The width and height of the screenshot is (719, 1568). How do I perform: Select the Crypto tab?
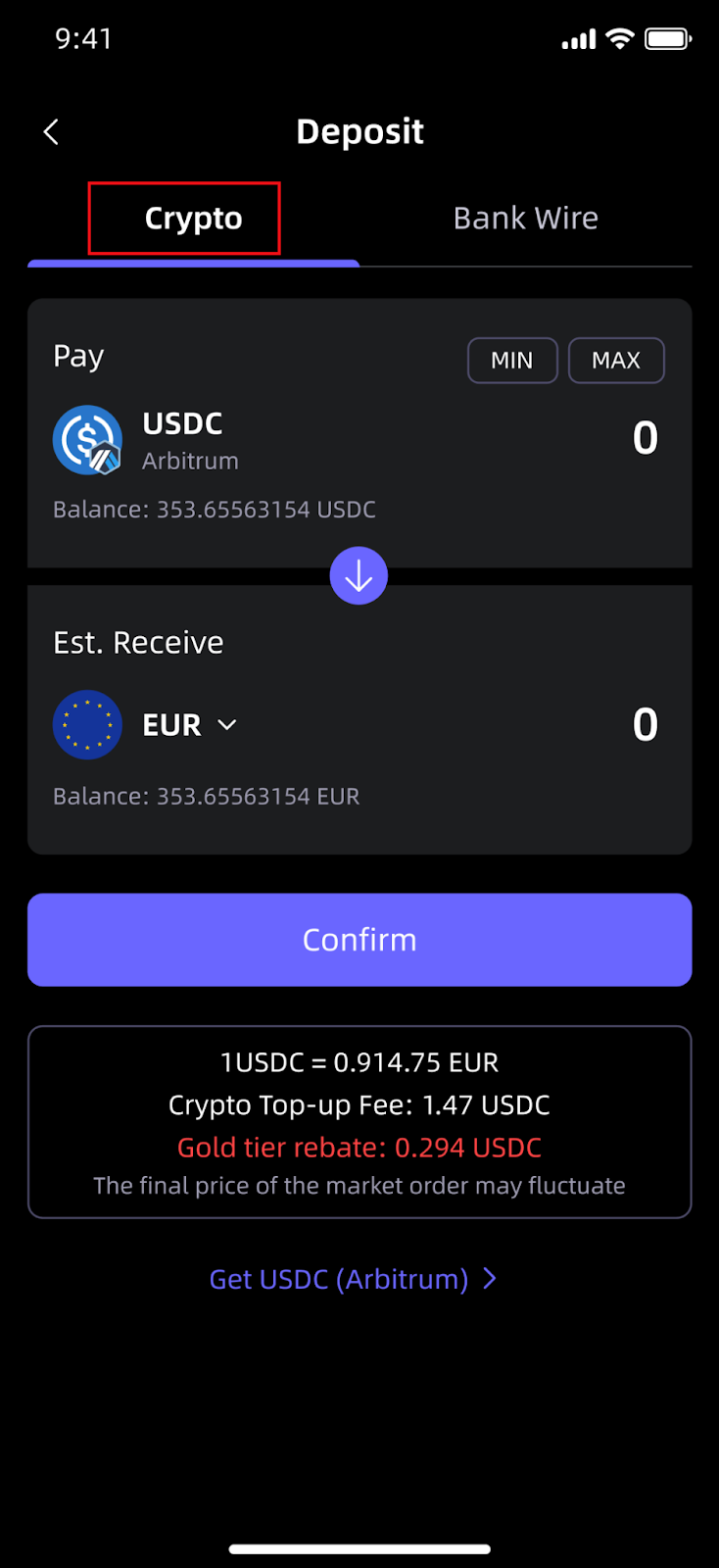(x=193, y=219)
